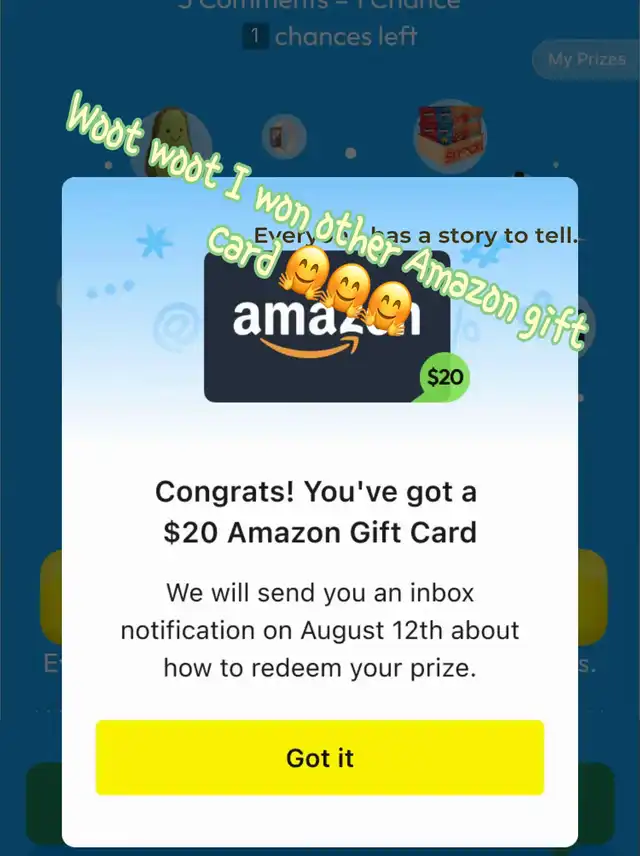640x856 pixels.
Task: Open the My Prizes page
Action: pyautogui.click(x=585, y=60)
